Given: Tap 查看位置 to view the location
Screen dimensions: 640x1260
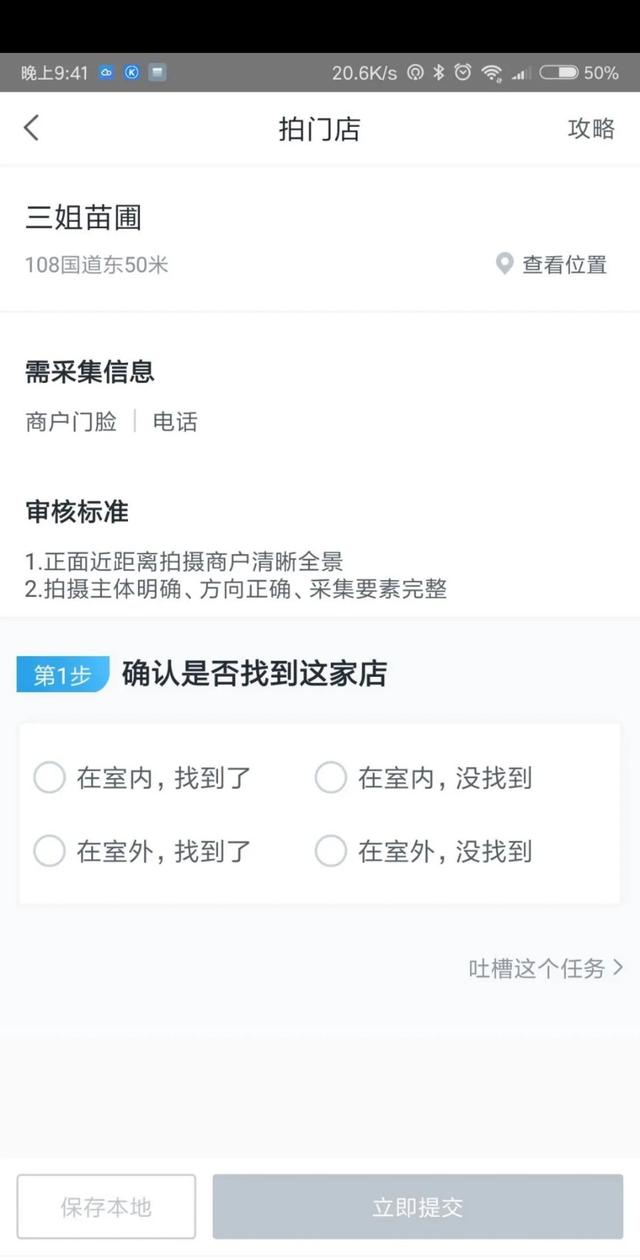Looking at the screenshot, I should coord(551,265).
